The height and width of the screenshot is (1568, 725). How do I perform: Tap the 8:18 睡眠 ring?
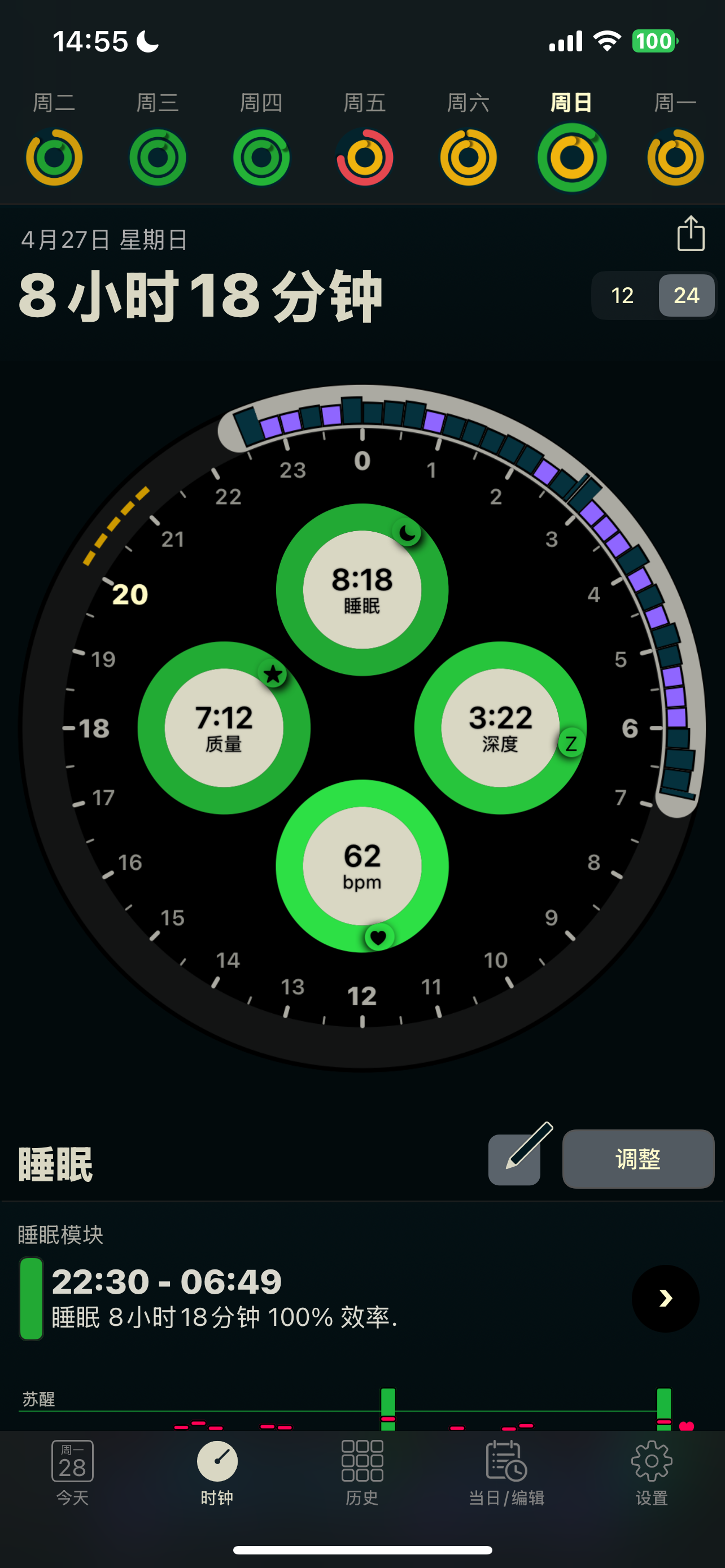pyautogui.click(x=362, y=589)
